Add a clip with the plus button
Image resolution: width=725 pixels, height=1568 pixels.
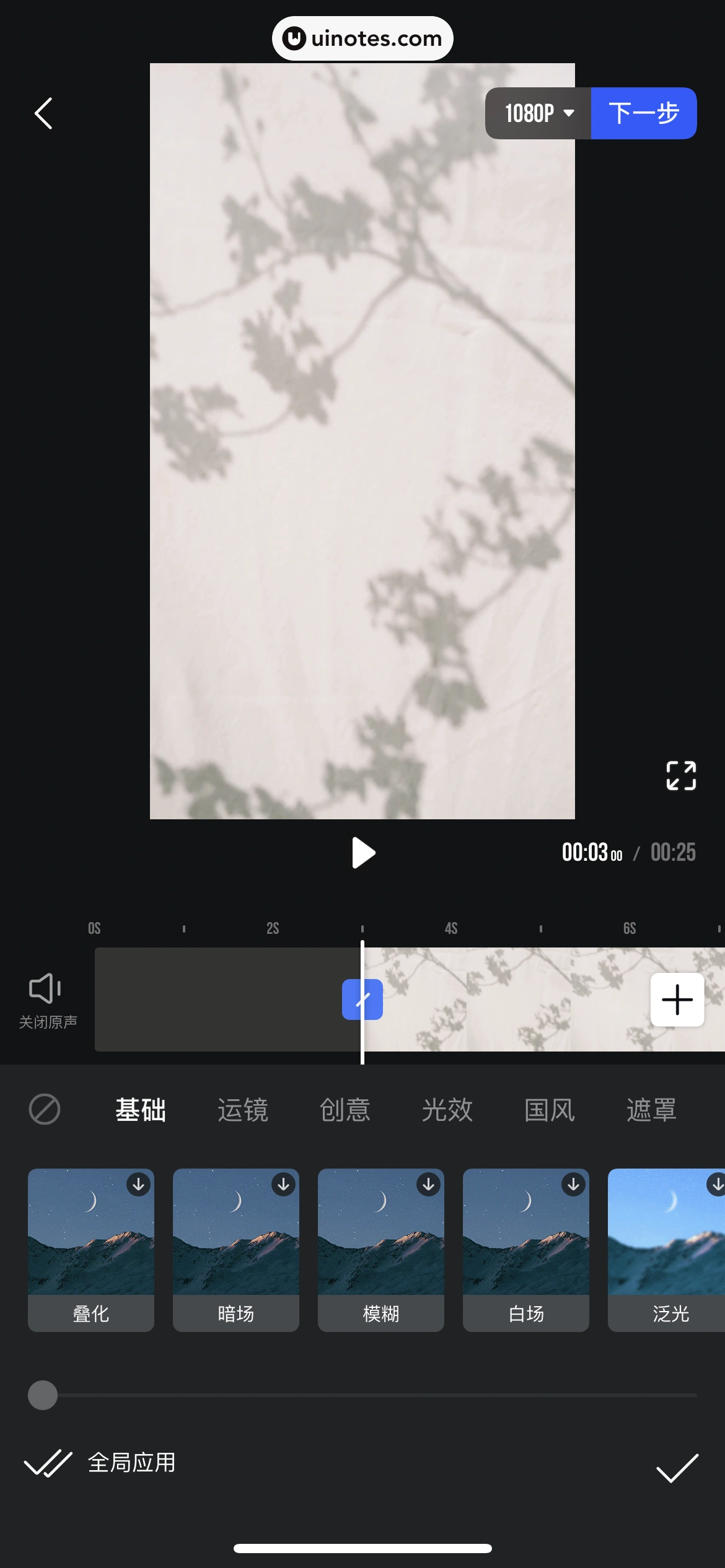click(677, 1000)
